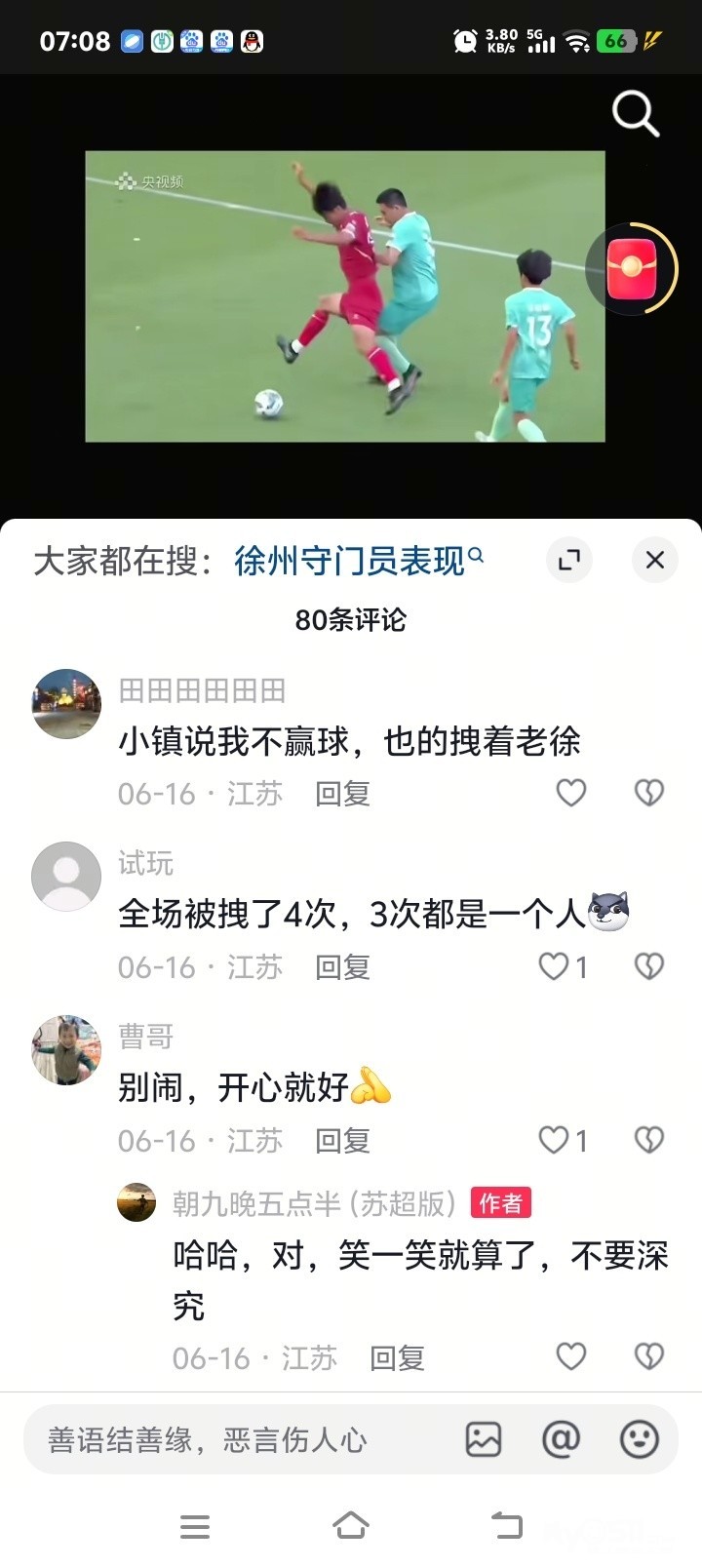
Task: Reply to the author's comment 哈哈，对
Action: 397,1358
